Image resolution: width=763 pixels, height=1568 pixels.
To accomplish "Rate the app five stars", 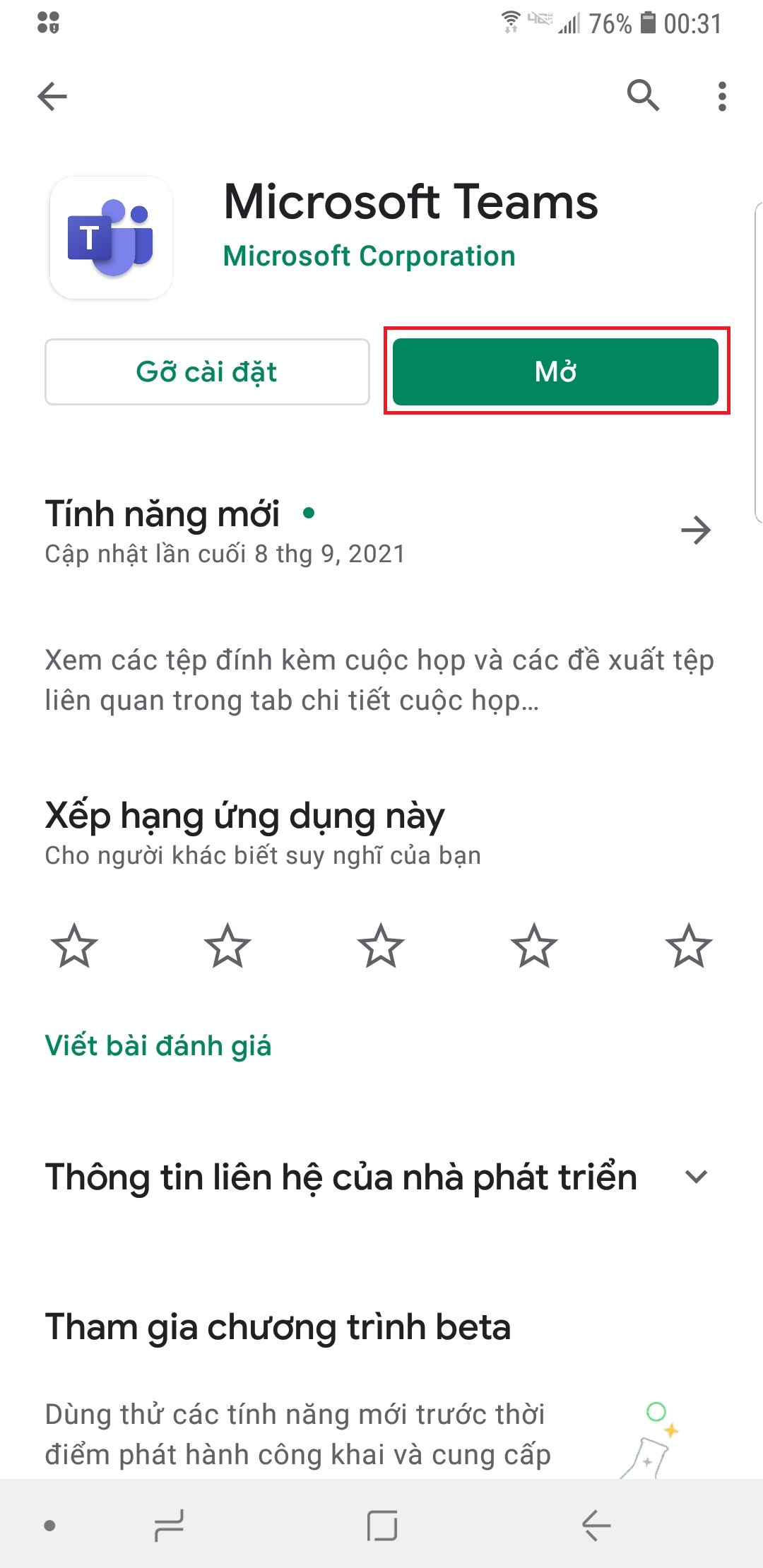I will [688, 946].
